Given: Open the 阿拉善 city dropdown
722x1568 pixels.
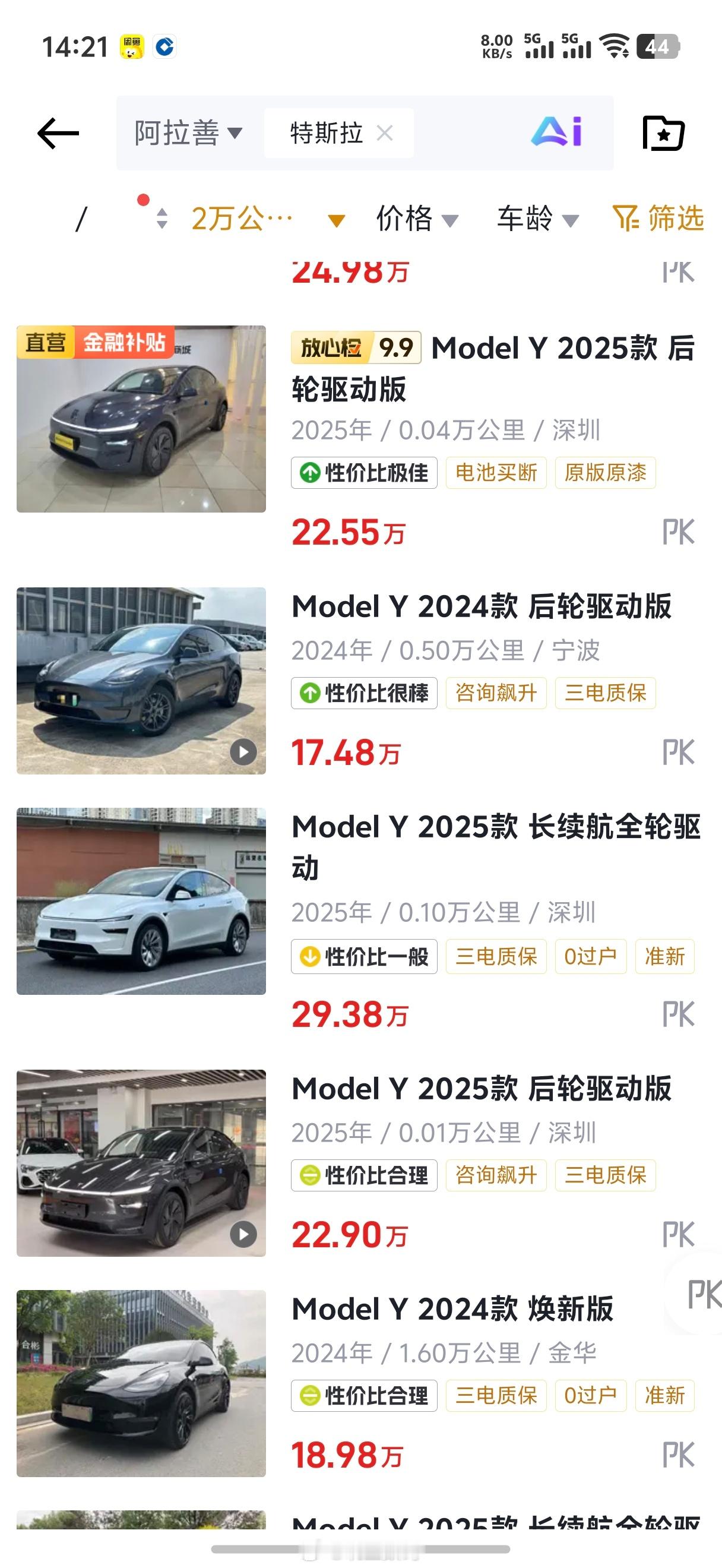Looking at the screenshot, I should pos(188,132).
